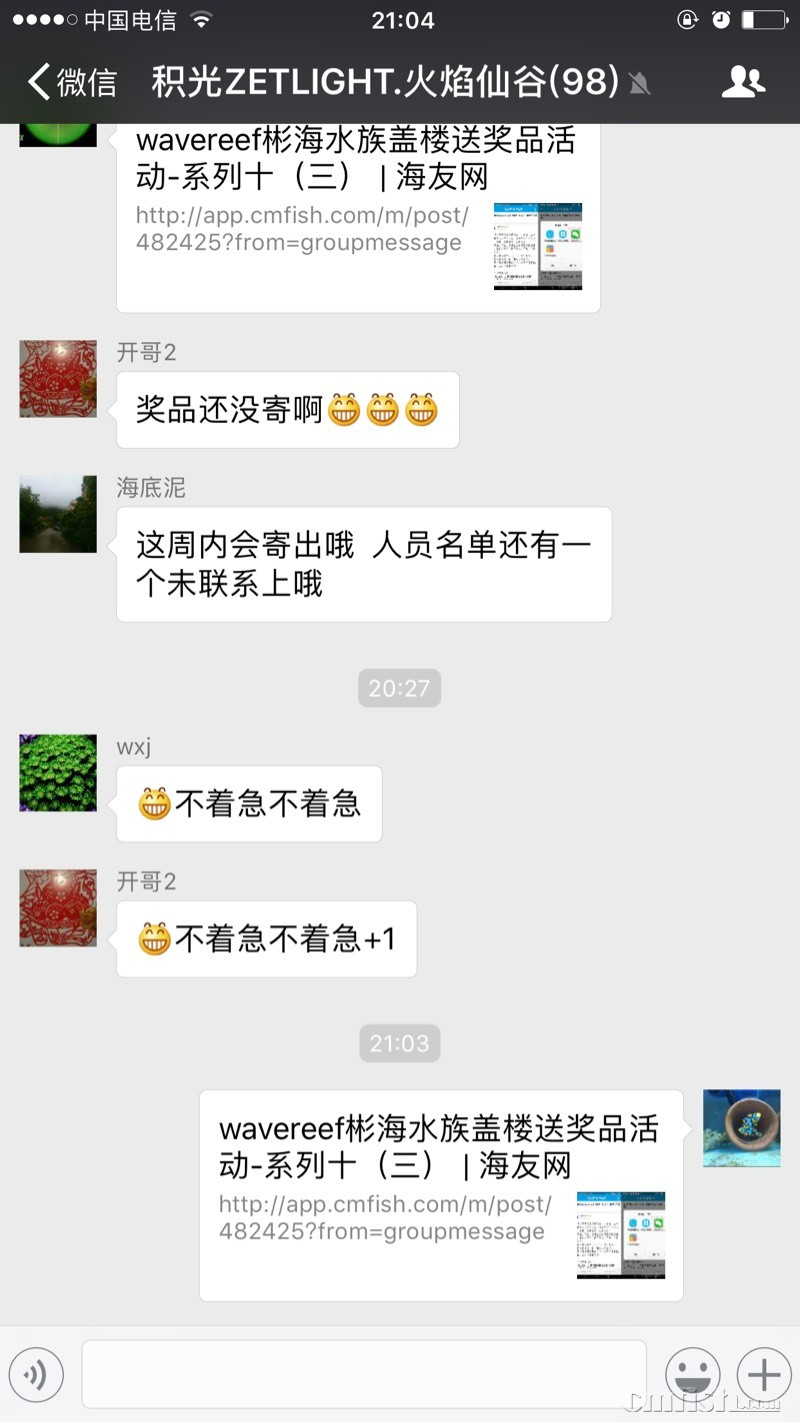
Task: Open the group members info icon
Action: [742, 82]
